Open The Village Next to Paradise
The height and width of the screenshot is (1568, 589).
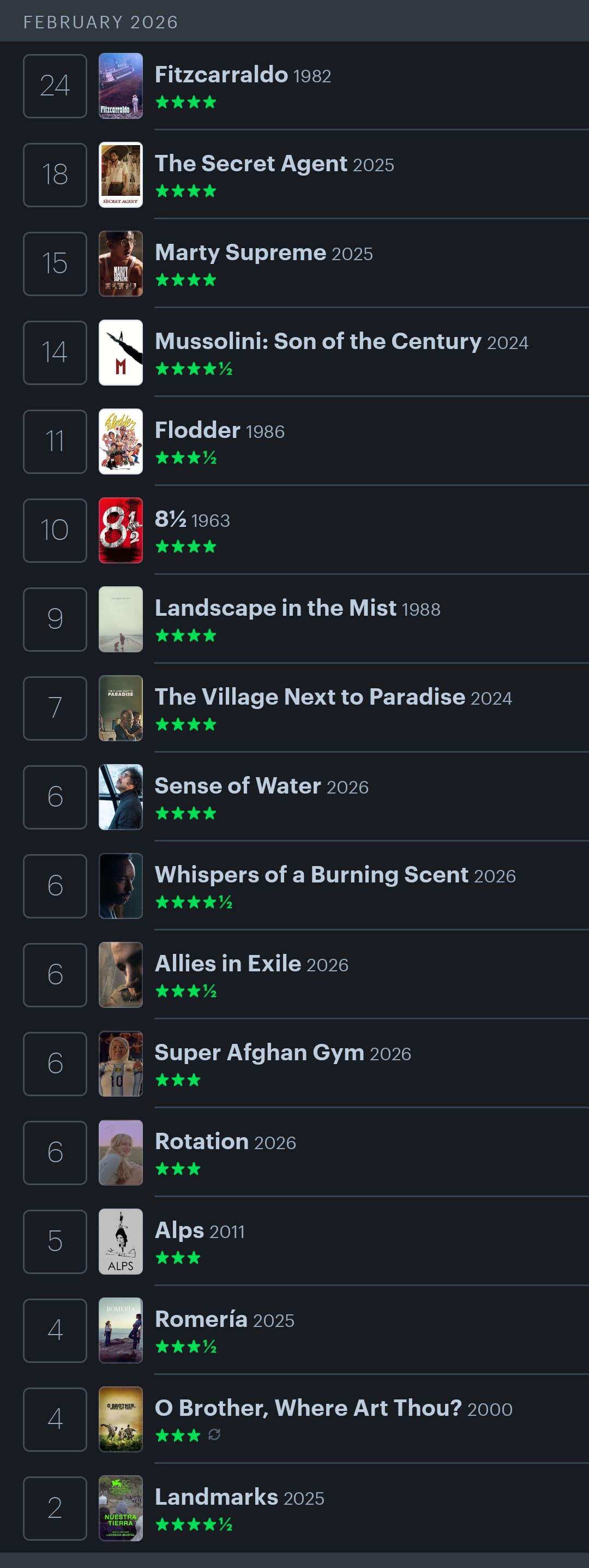[x=310, y=697]
